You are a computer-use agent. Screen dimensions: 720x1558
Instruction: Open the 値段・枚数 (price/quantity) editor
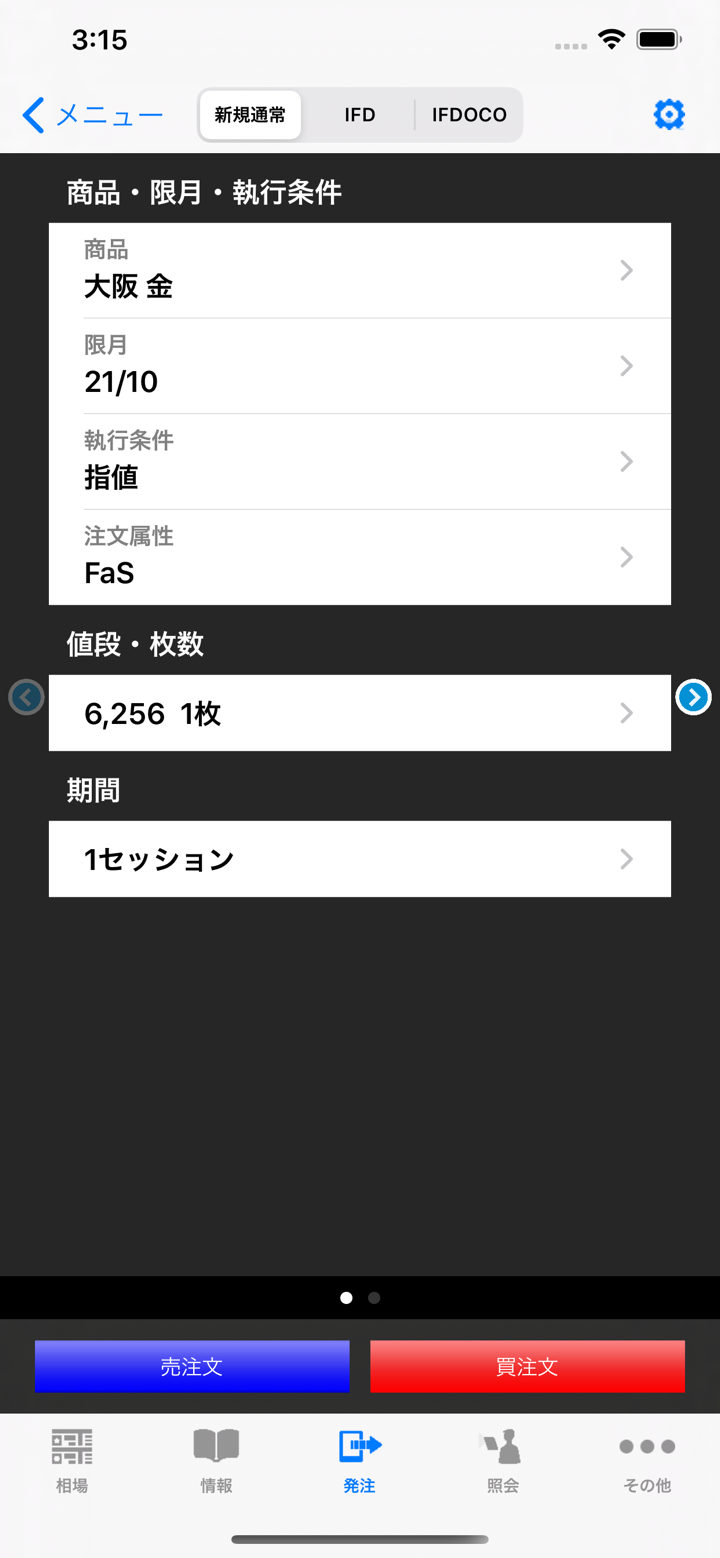(x=360, y=712)
